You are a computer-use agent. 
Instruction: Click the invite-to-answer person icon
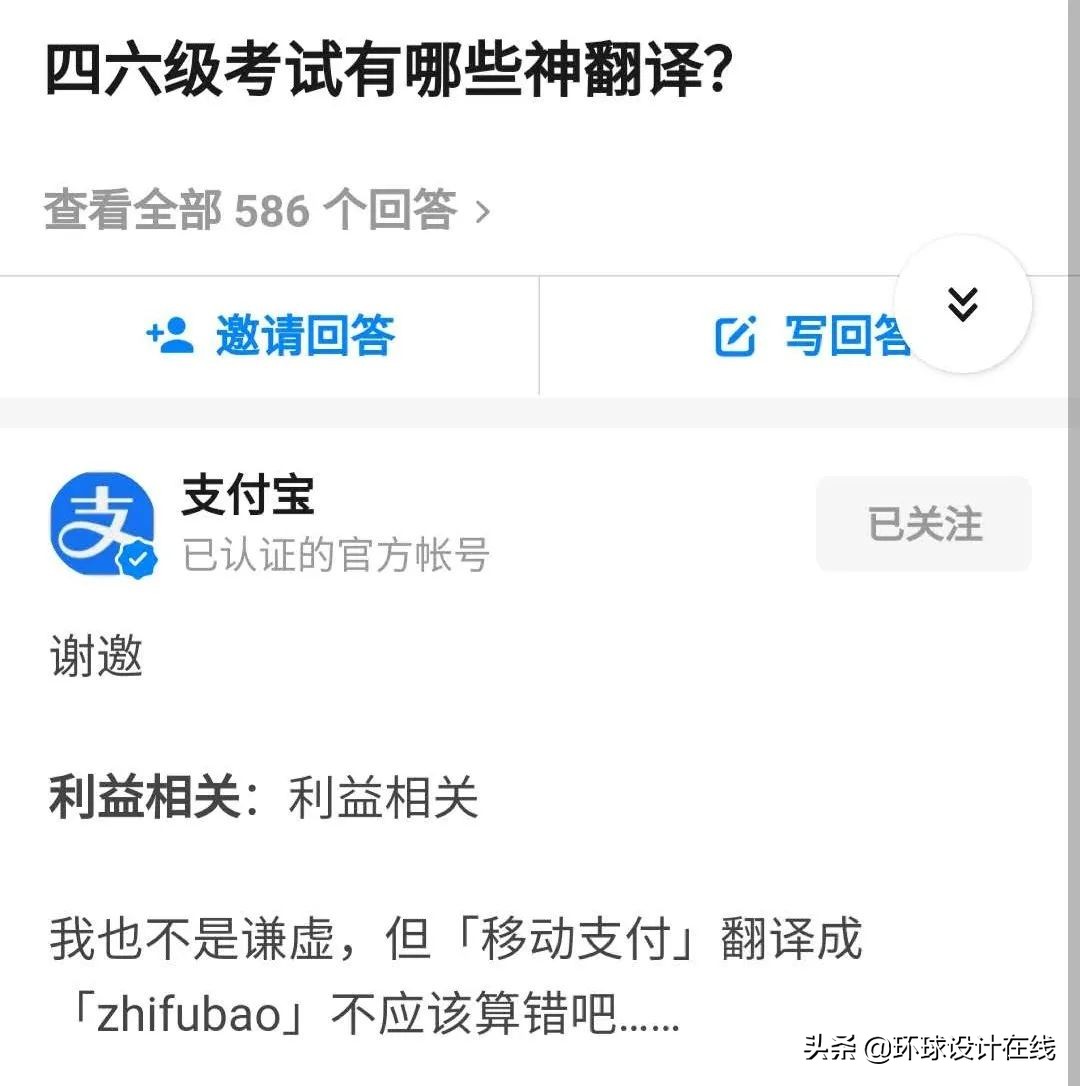coord(170,338)
